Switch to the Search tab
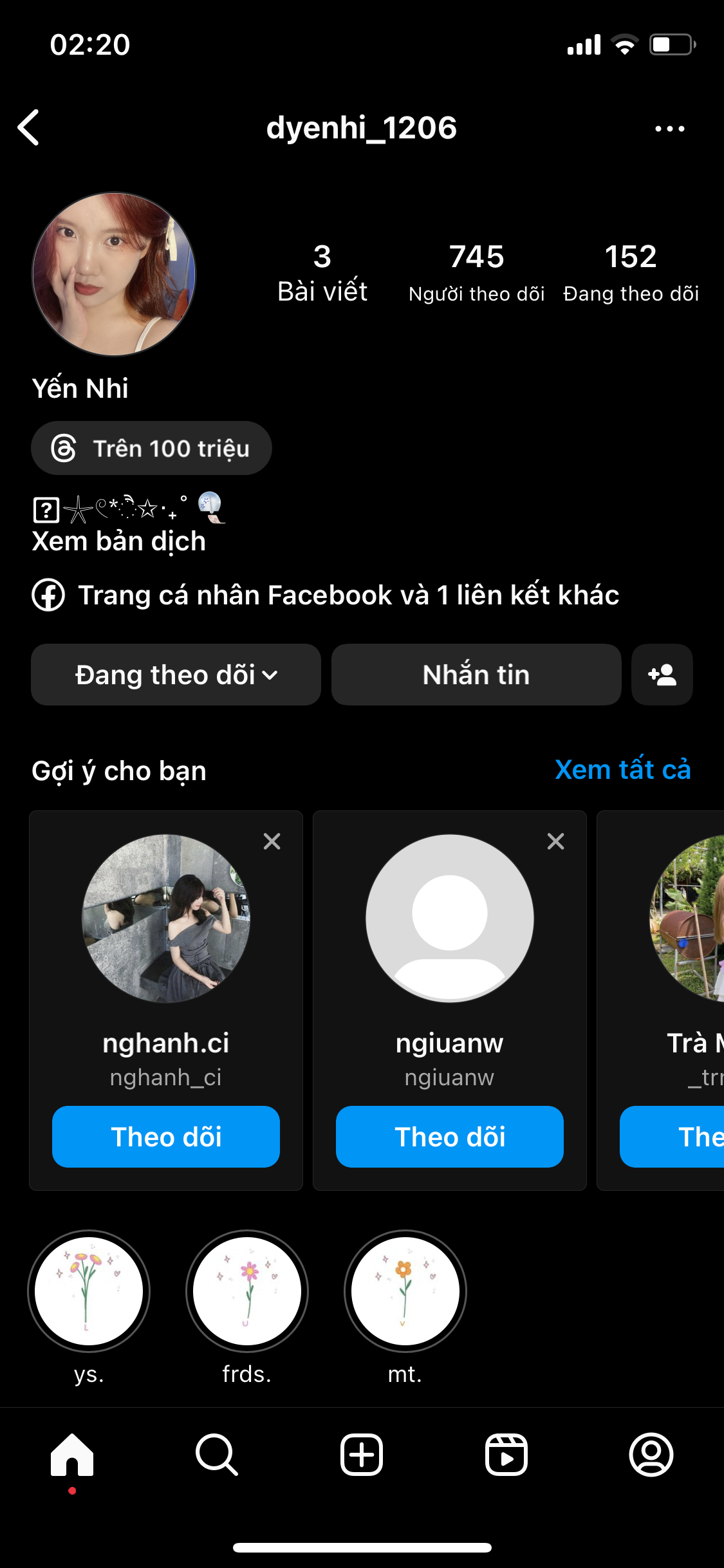The image size is (724, 1568). click(217, 1455)
